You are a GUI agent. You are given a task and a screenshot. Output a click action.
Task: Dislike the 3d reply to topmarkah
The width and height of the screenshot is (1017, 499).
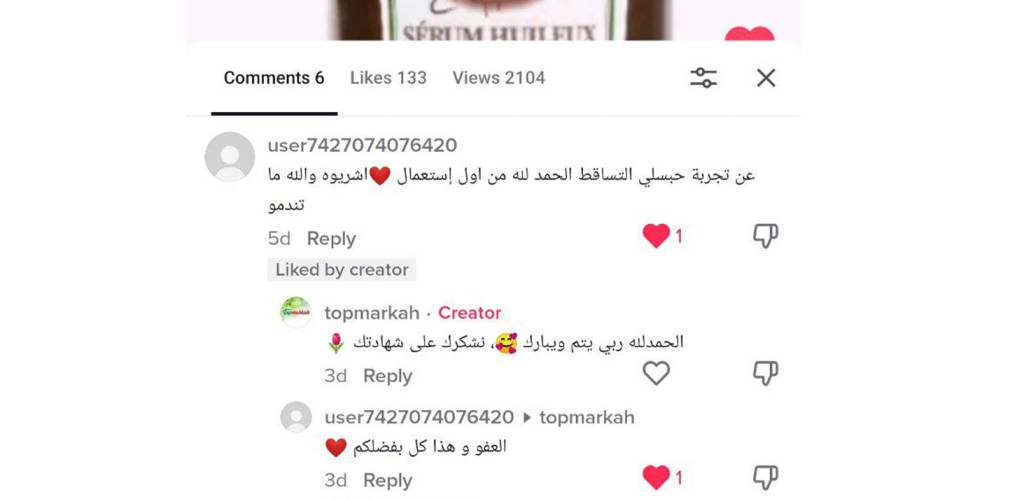[x=765, y=478]
